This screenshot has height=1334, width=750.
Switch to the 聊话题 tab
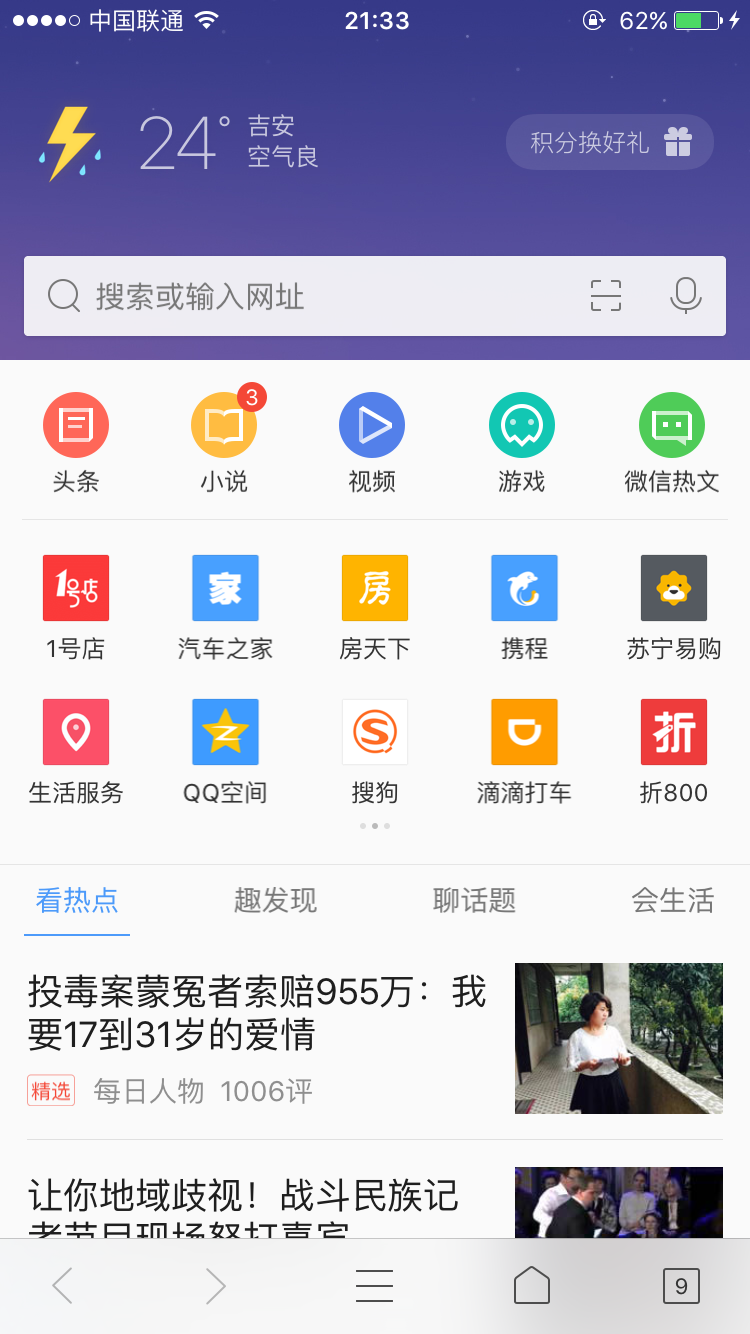tap(474, 900)
